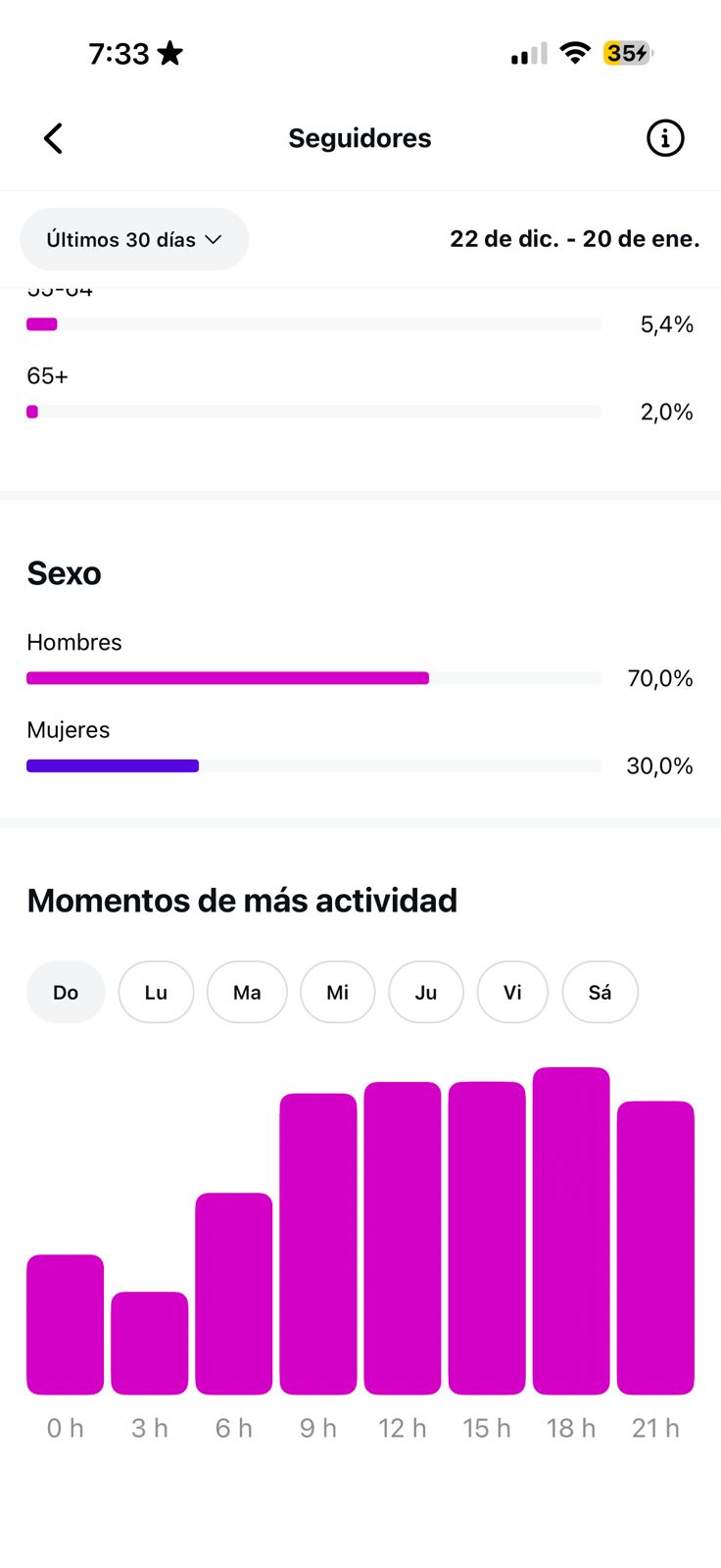Viewport: 721px width, 1568px height.
Task: Switch to the Ju day chip
Action: [426, 992]
